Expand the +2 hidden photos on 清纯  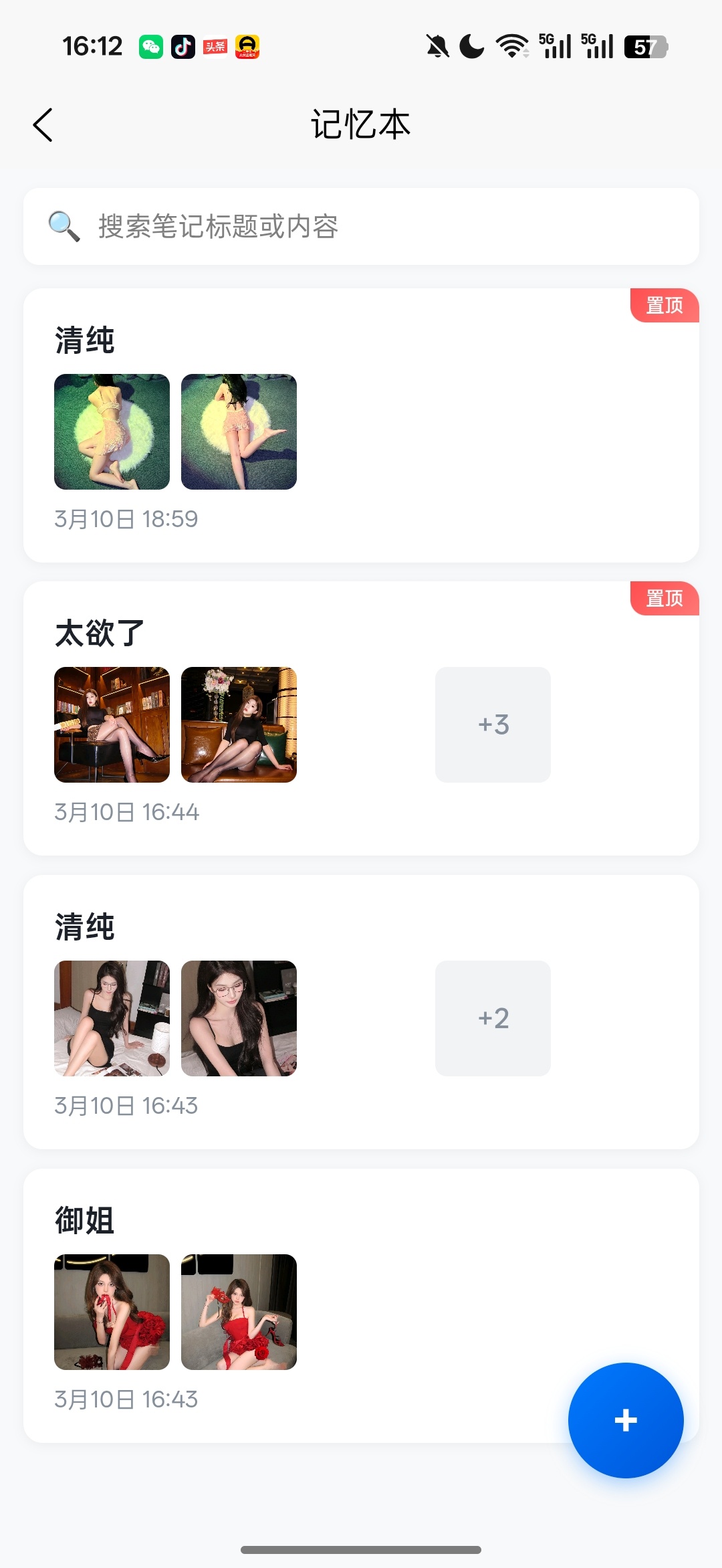(493, 1018)
